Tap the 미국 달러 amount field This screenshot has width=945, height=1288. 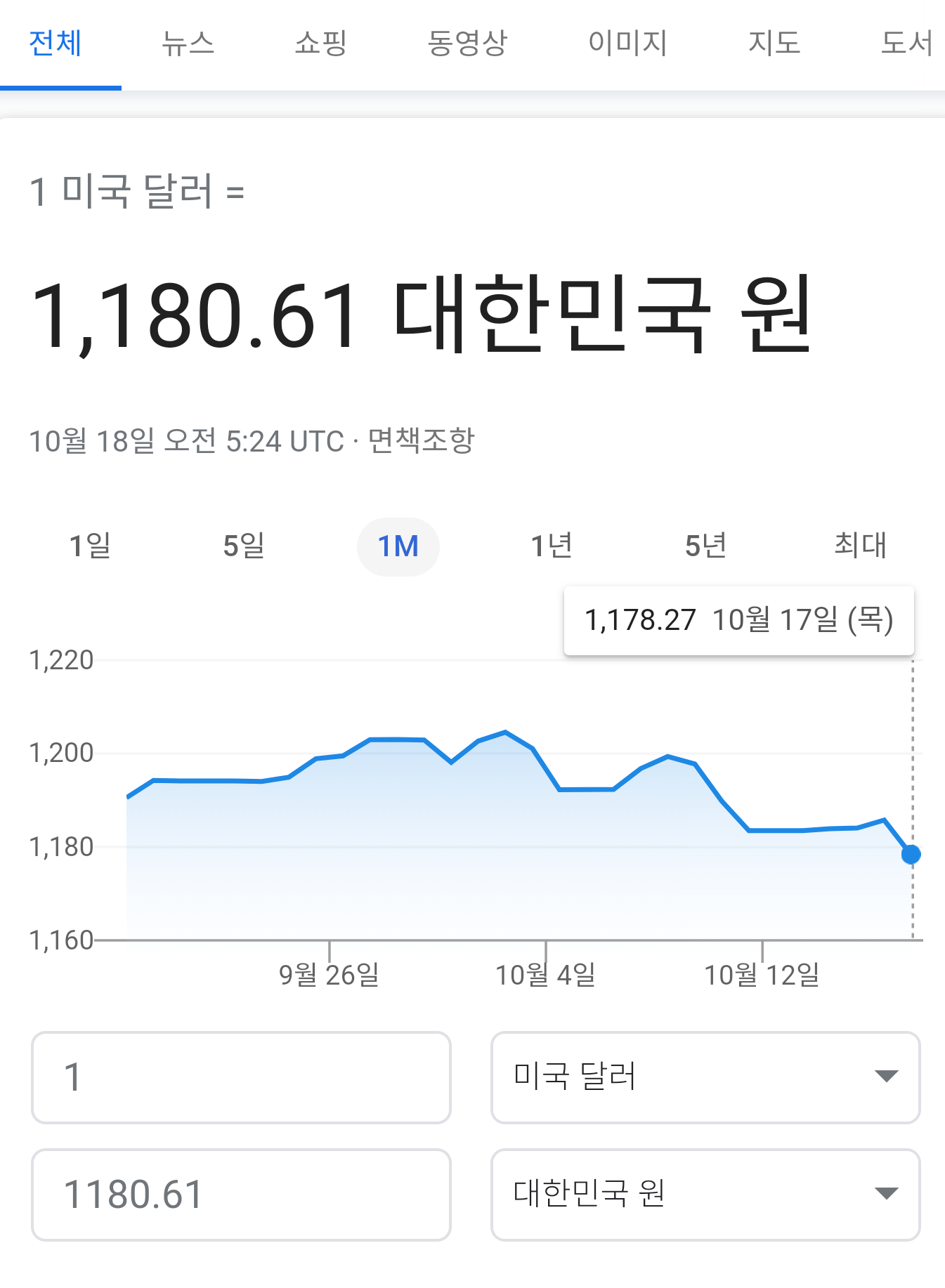(241, 1077)
